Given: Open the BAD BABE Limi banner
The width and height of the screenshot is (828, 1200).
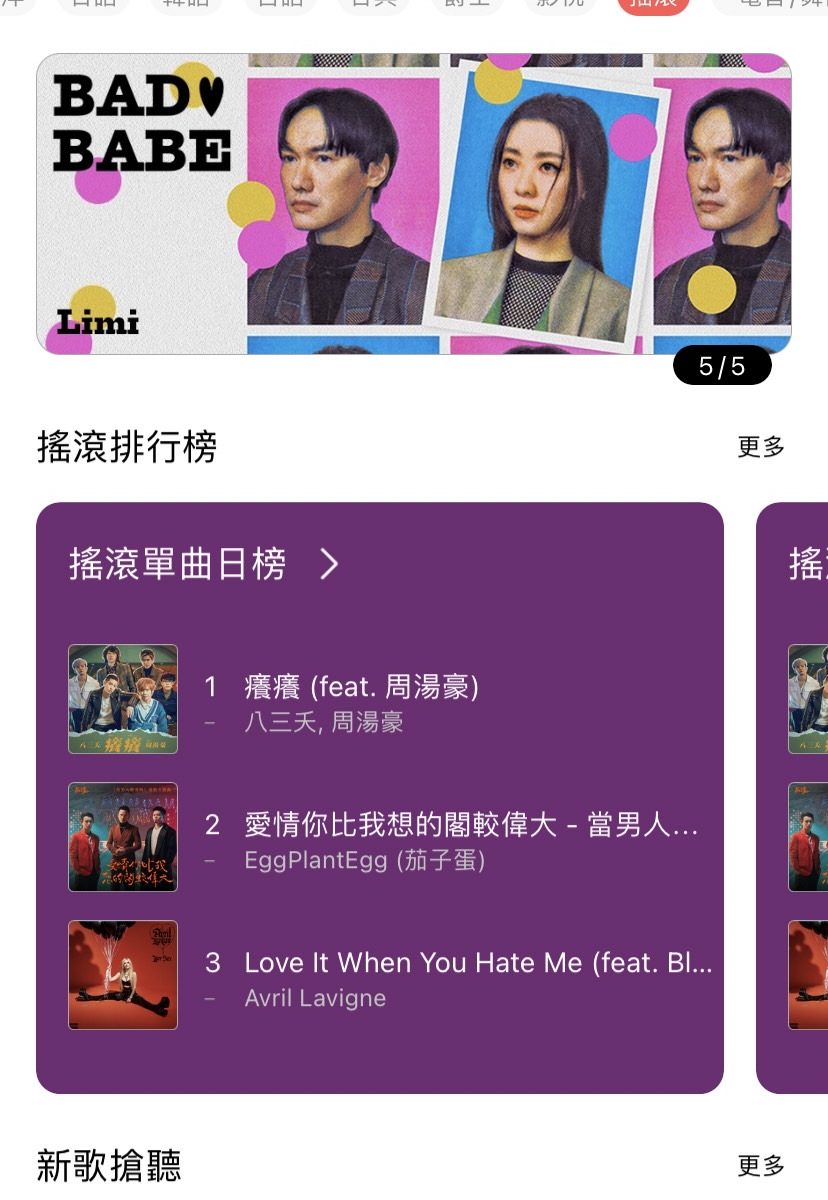Looking at the screenshot, I should tap(413, 204).
